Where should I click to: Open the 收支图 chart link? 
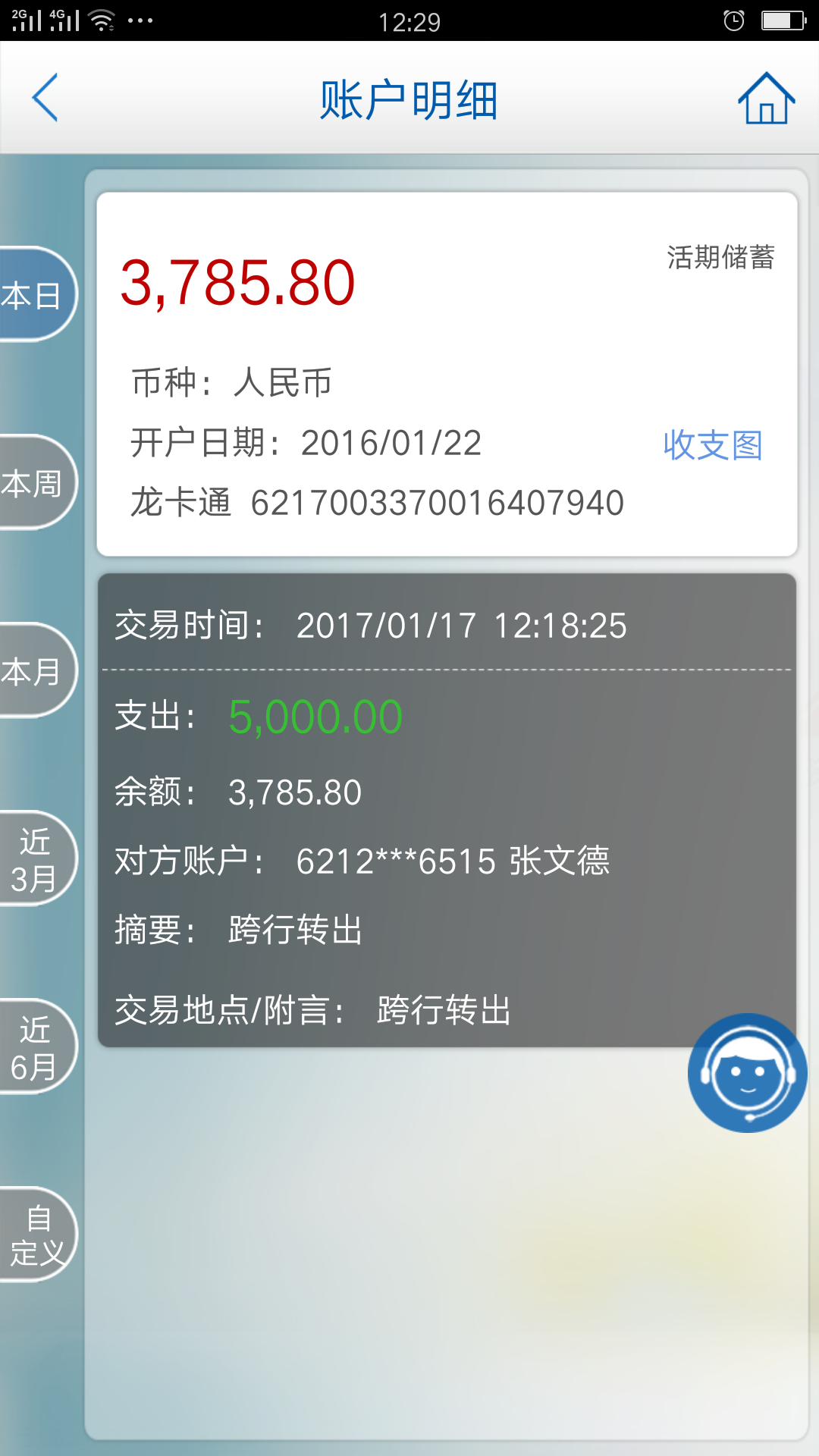point(712,445)
